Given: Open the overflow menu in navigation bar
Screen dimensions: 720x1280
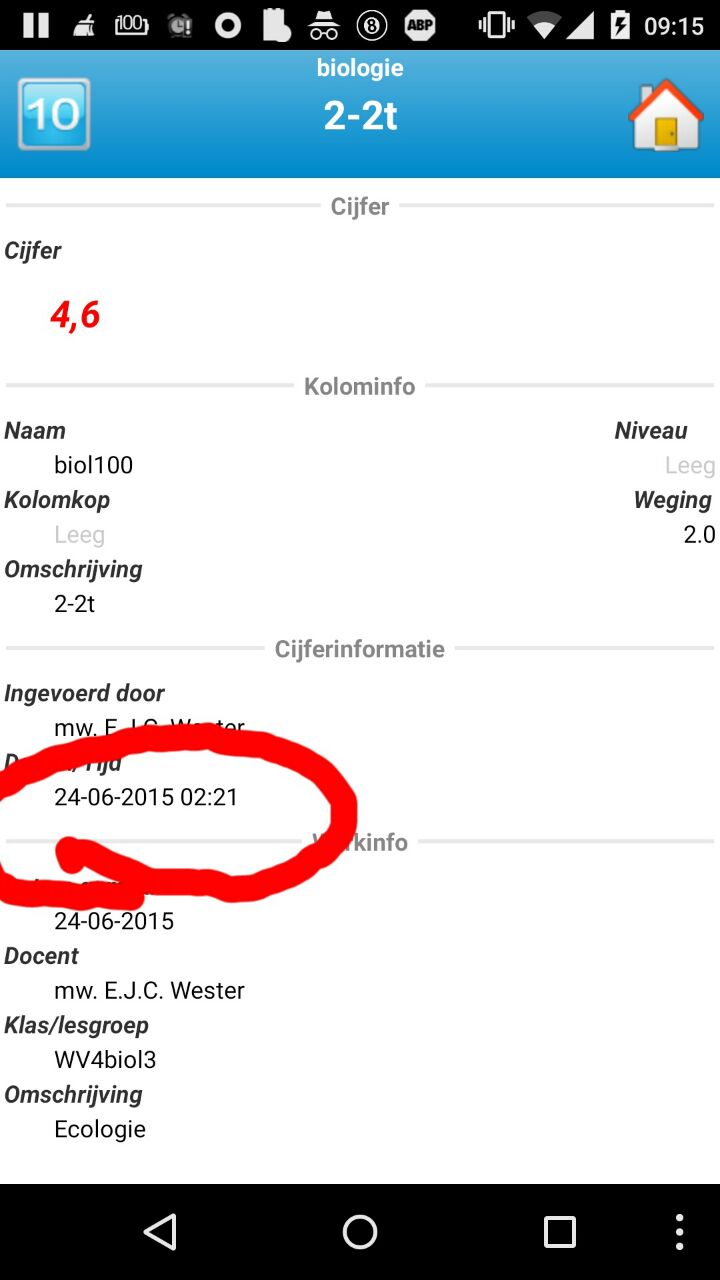Looking at the screenshot, I should pos(680,1232).
